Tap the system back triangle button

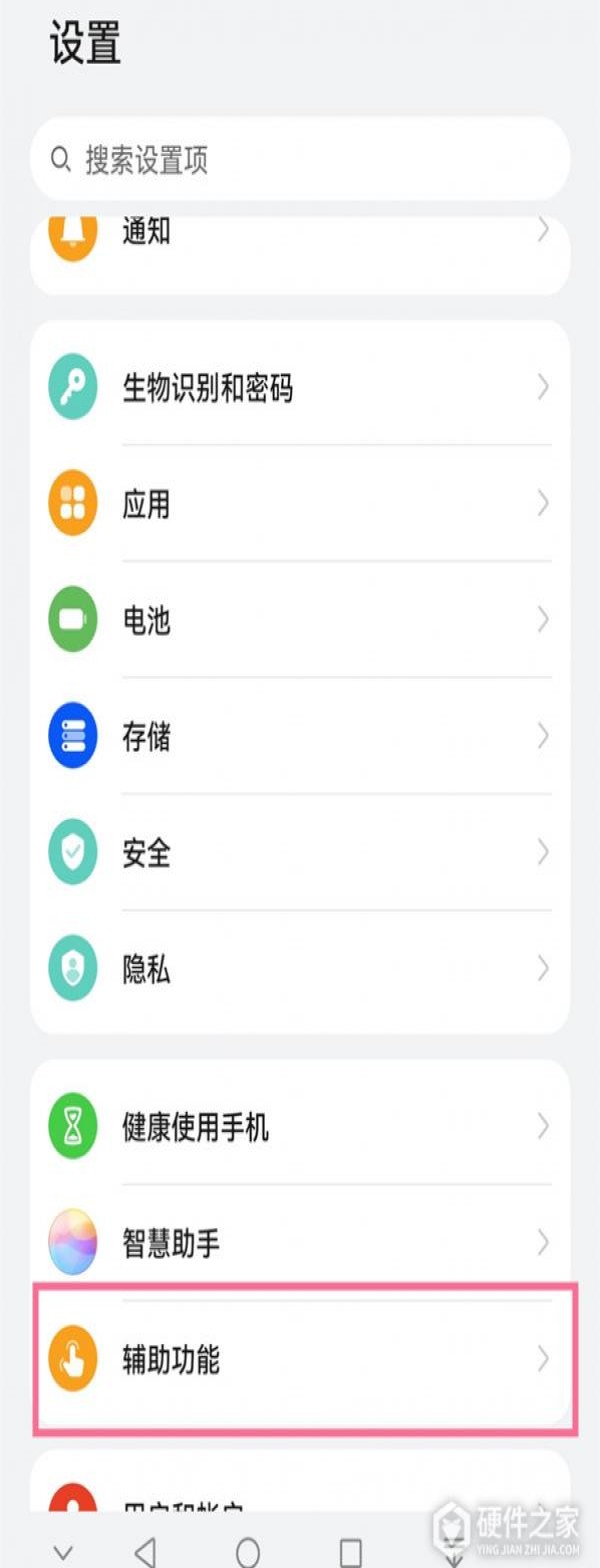[146, 1551]
